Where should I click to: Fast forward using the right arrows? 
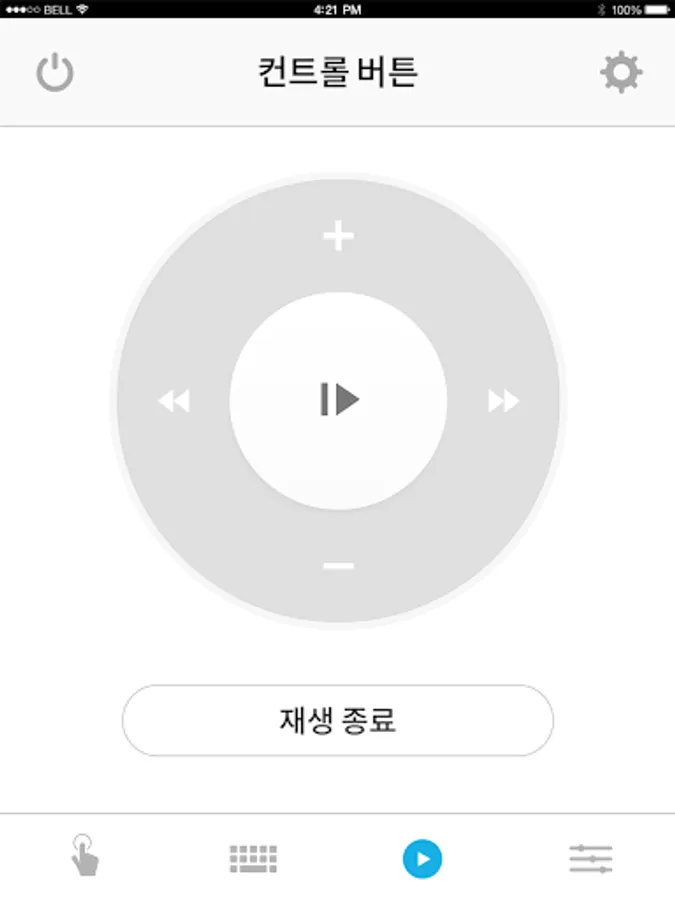coord(503,402)
